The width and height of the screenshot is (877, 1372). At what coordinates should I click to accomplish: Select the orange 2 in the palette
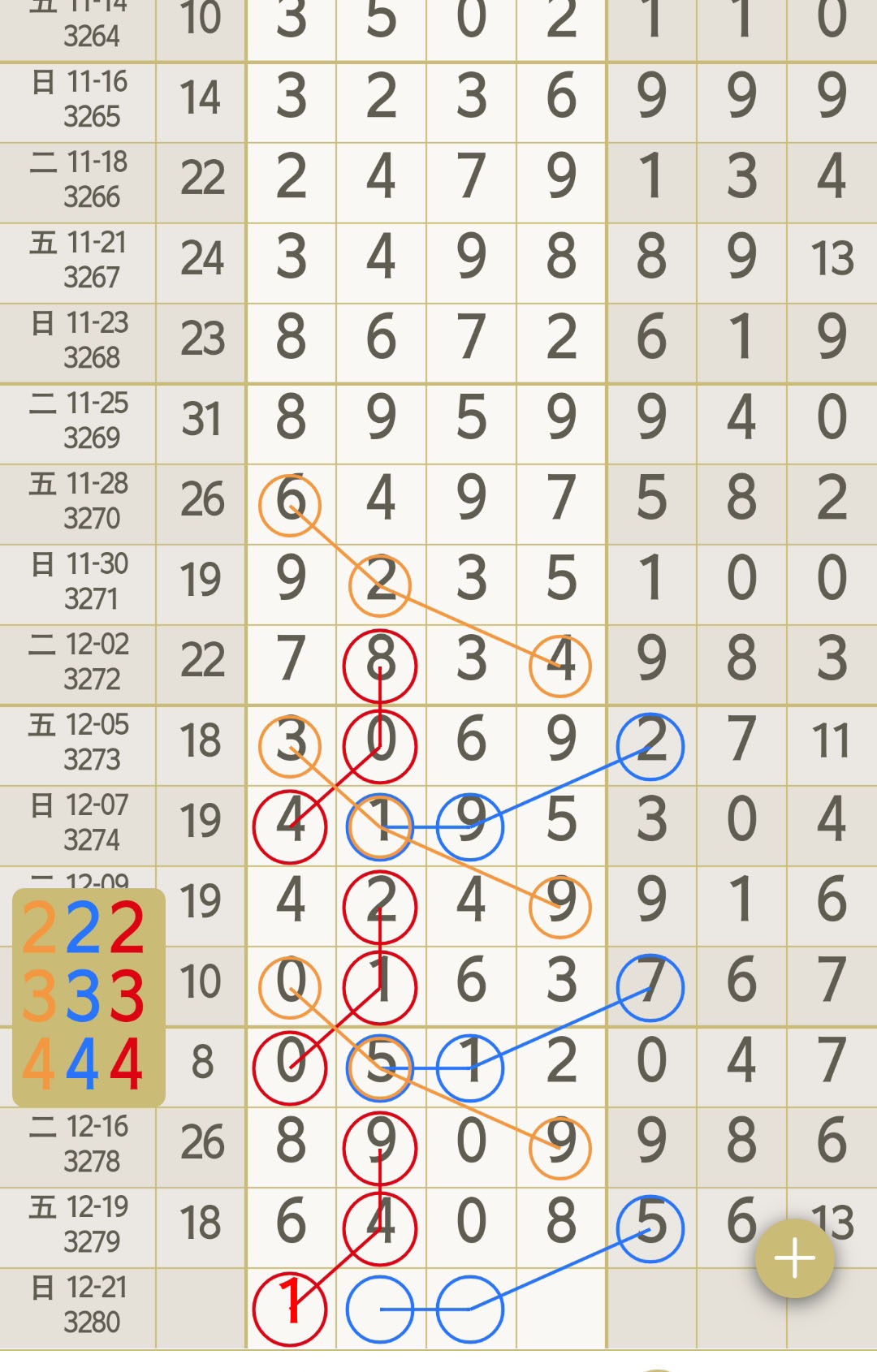[39, 928]
